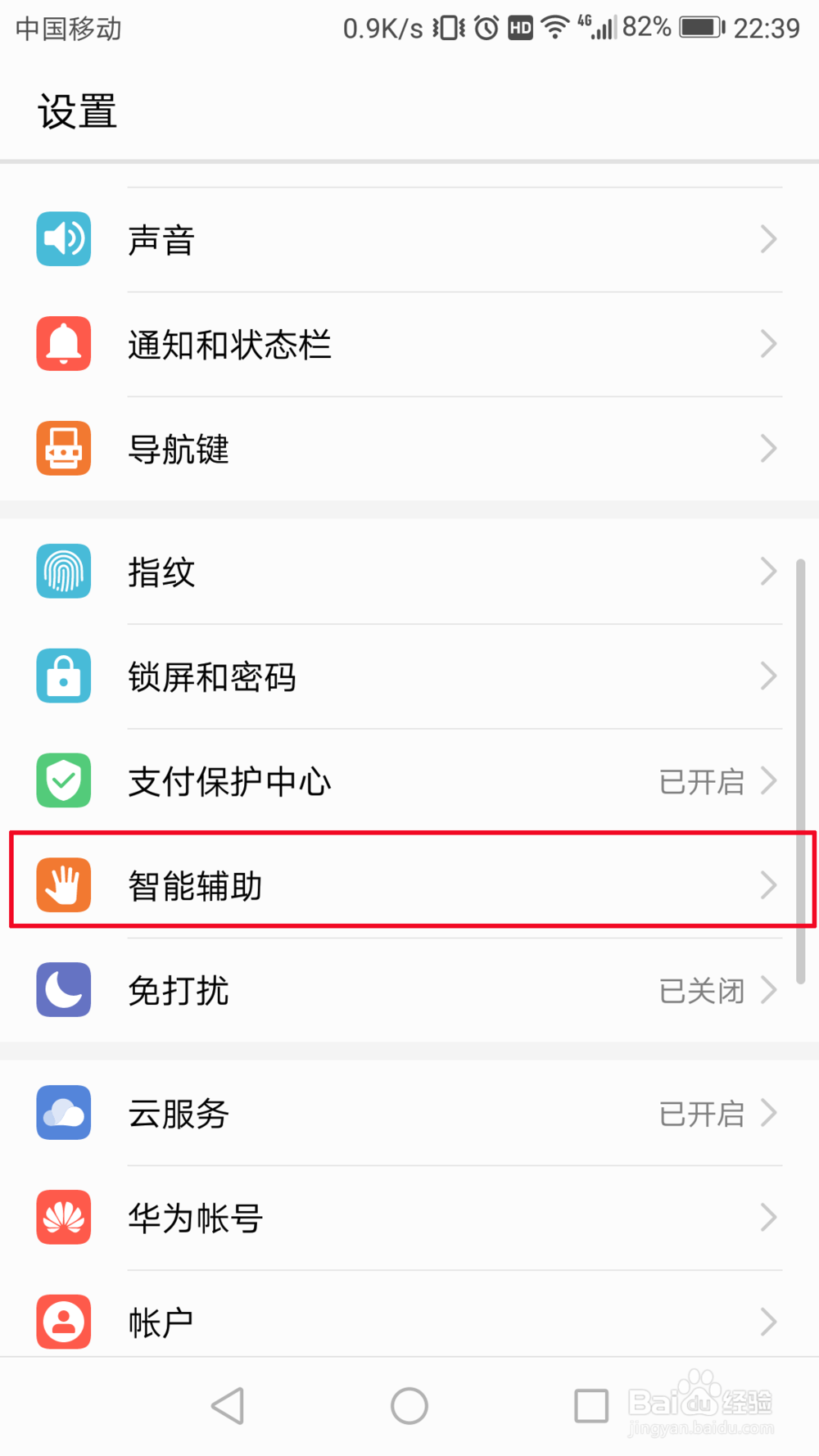Toggle cloud service showing 已开启

[701, 1113]
